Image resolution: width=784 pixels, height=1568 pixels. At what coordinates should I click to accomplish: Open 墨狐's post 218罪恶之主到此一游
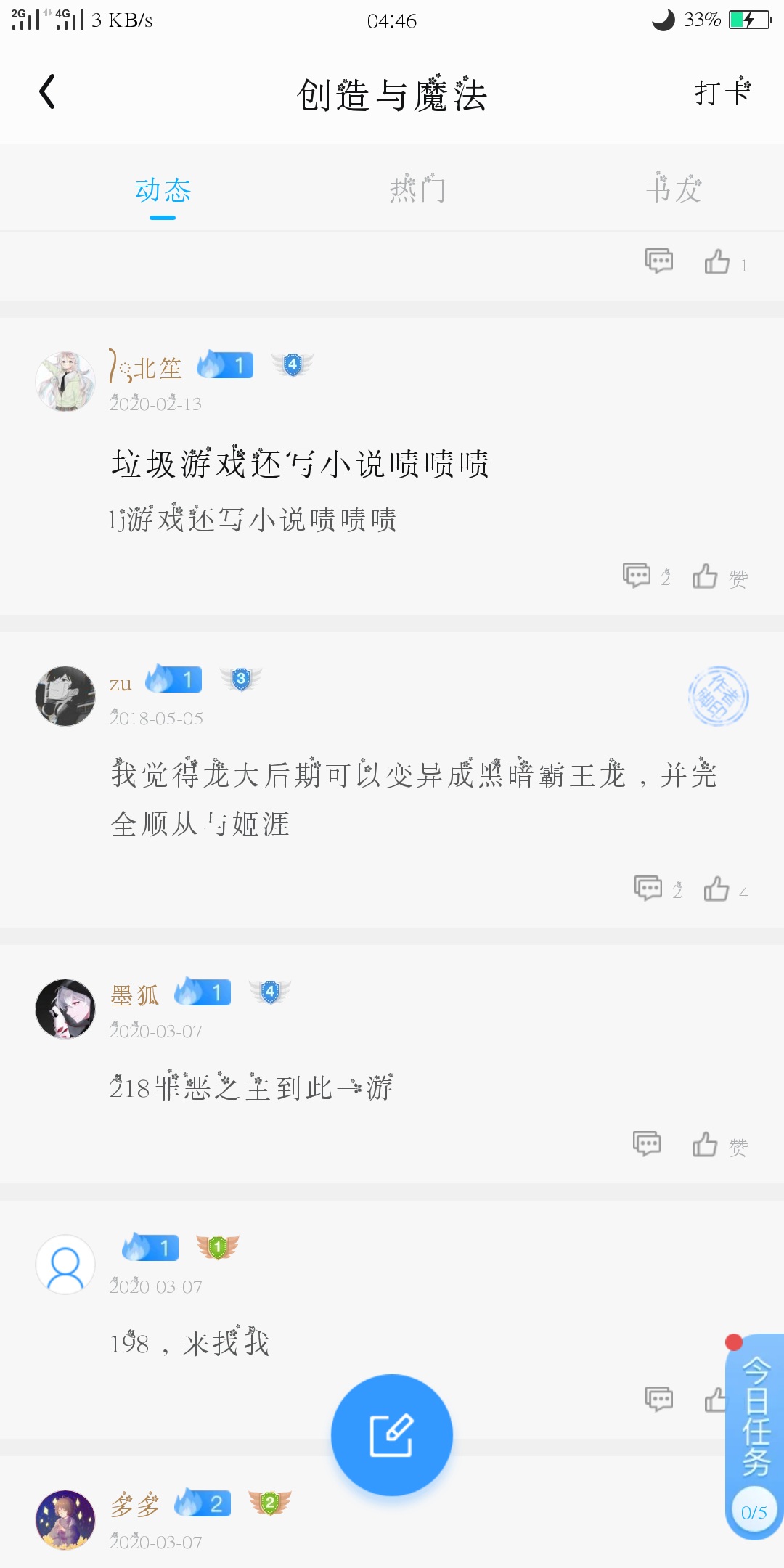[x=251, y=1087]
